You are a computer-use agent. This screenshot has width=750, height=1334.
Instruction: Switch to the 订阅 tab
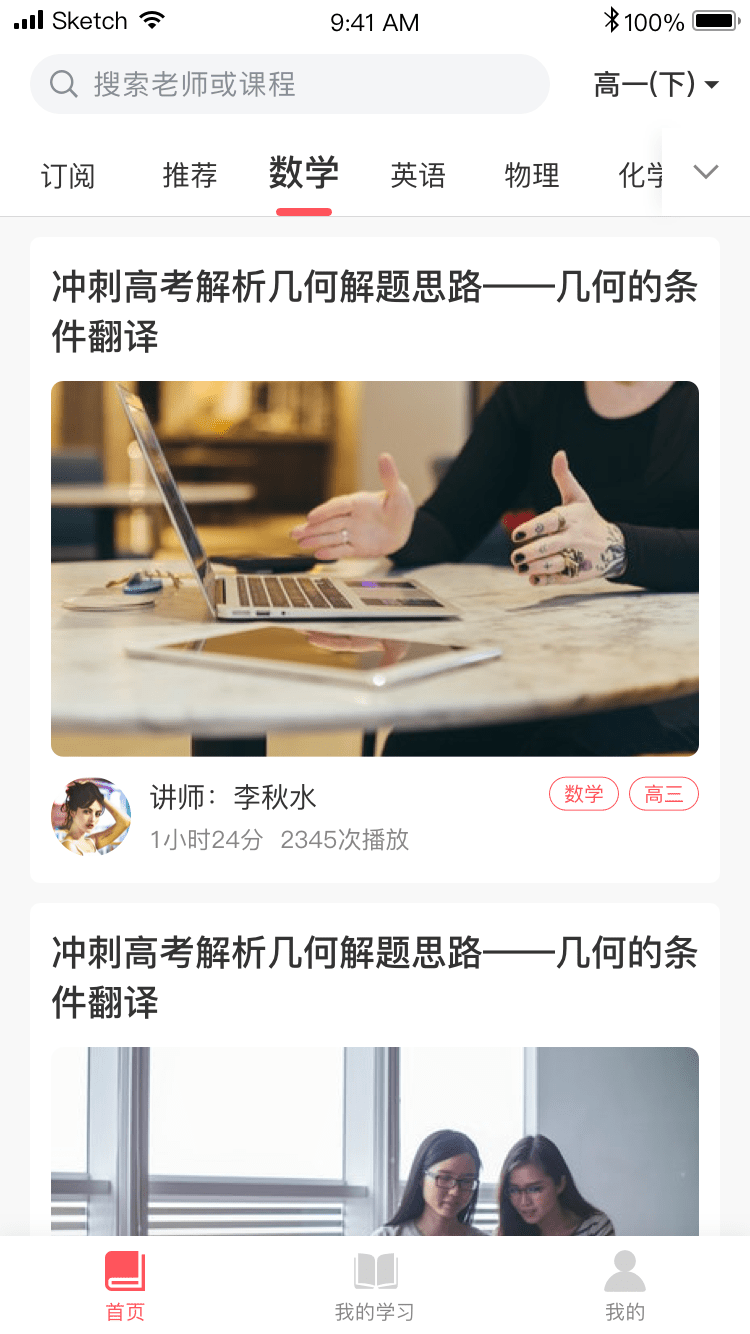click(x=68, y=176)
